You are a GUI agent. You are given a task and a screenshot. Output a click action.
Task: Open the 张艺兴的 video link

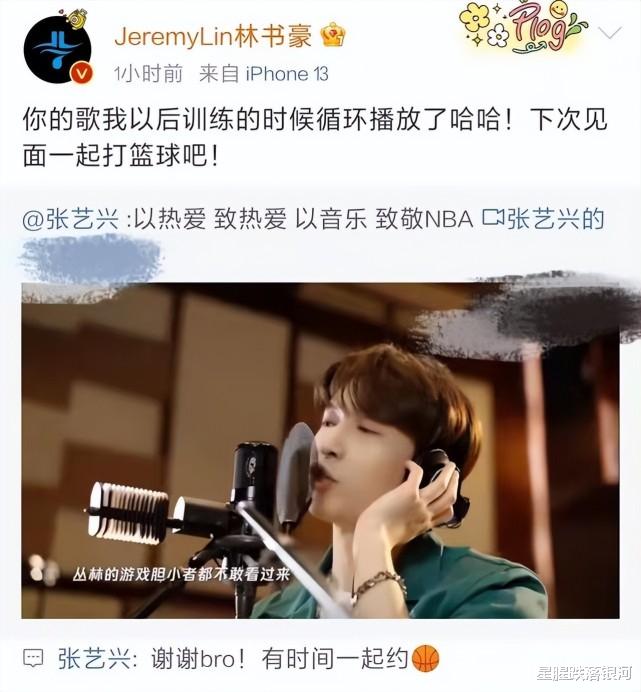pyautogui.click(x=543, y=219)
